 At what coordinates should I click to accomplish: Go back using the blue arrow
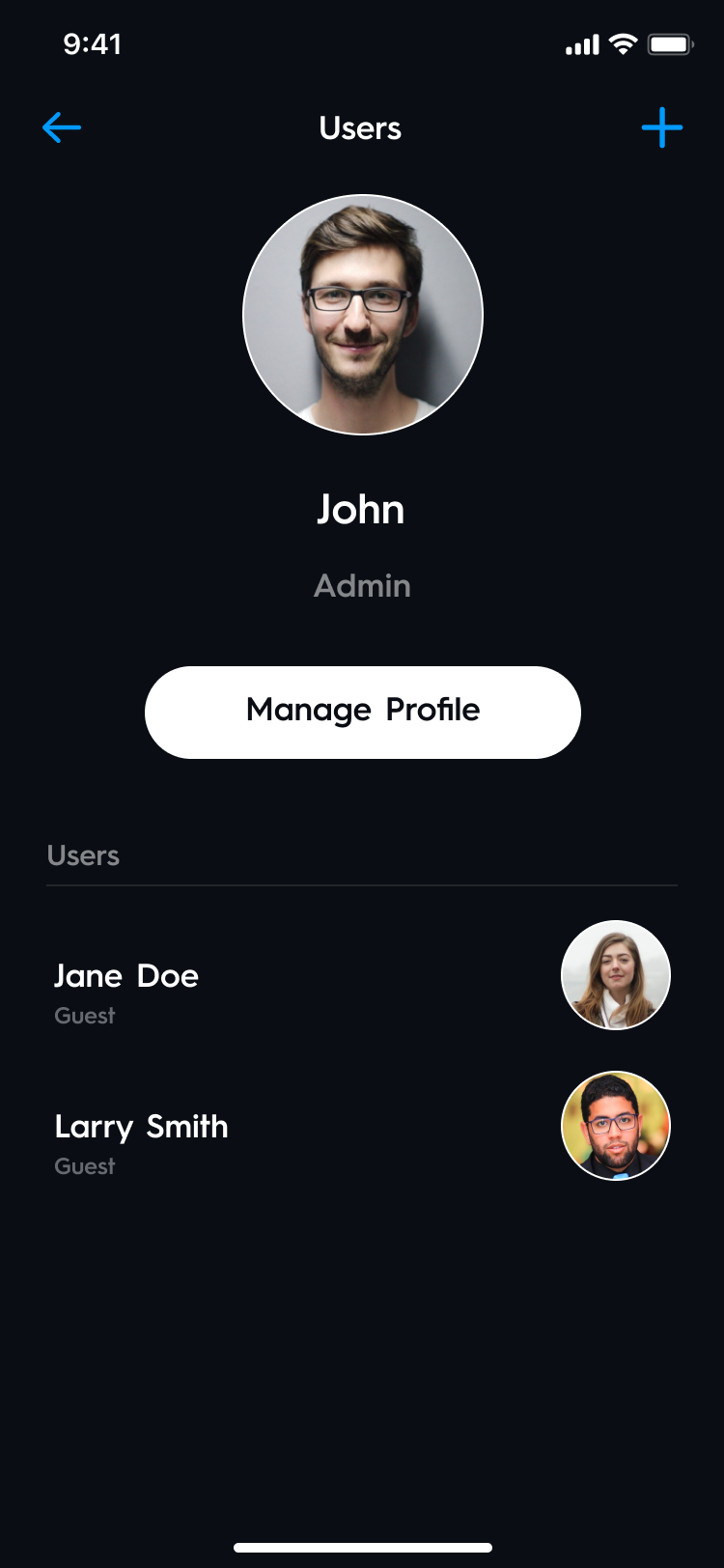coord(62,127)
